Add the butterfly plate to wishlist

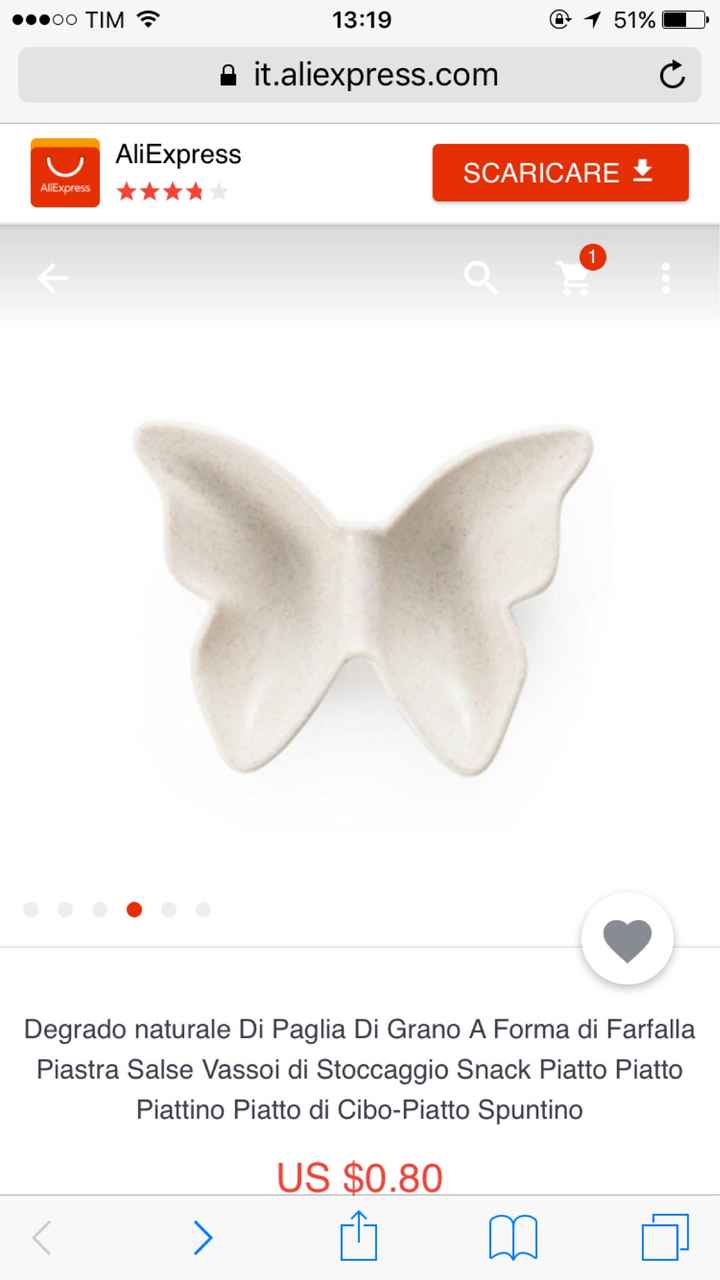(627, 940)
